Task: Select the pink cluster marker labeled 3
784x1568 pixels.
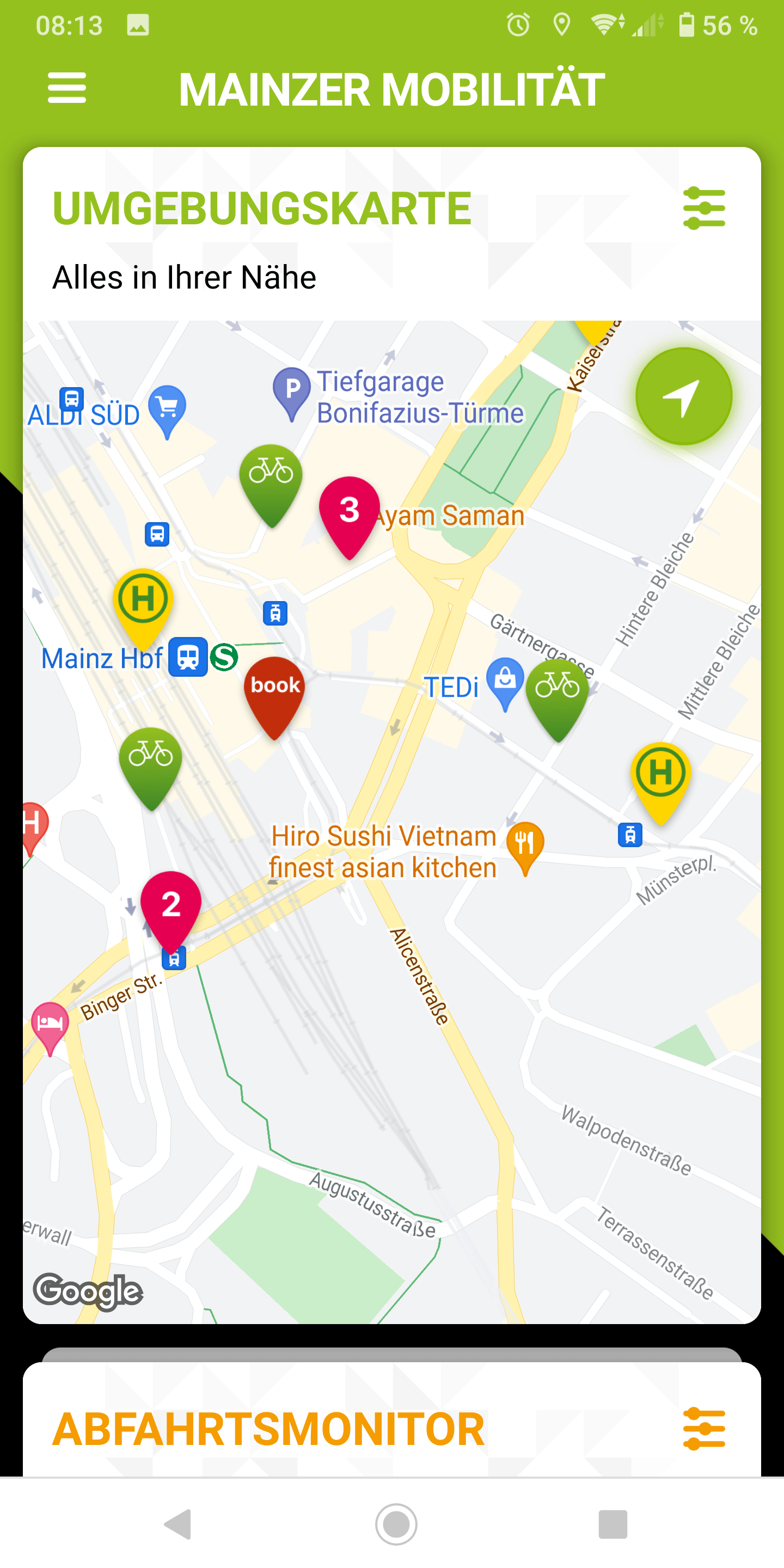Action: click(350, 512)
